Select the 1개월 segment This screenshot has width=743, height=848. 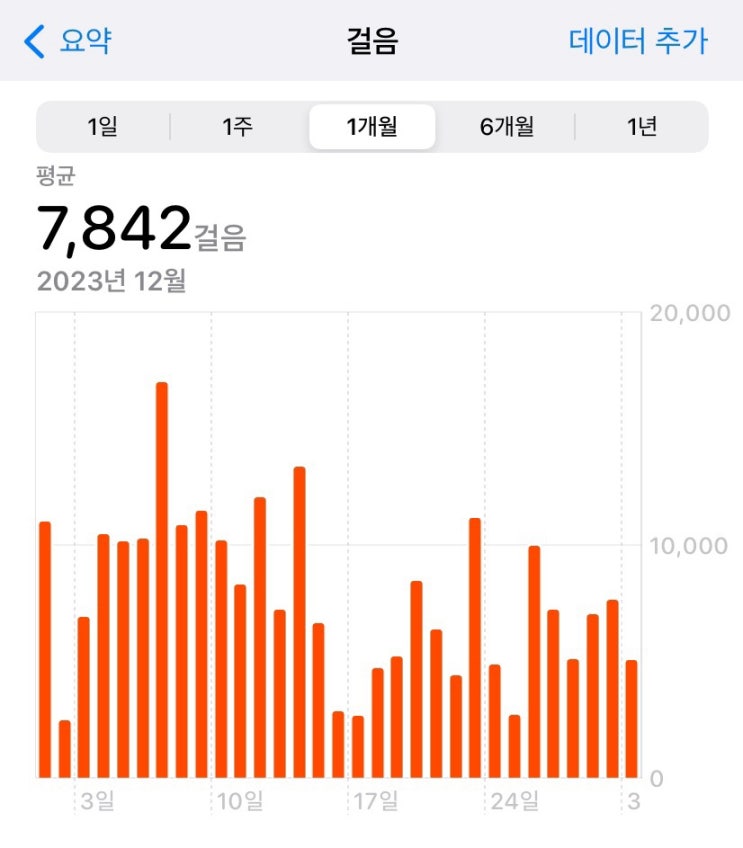pyautogui.click(x=372, y=127)
